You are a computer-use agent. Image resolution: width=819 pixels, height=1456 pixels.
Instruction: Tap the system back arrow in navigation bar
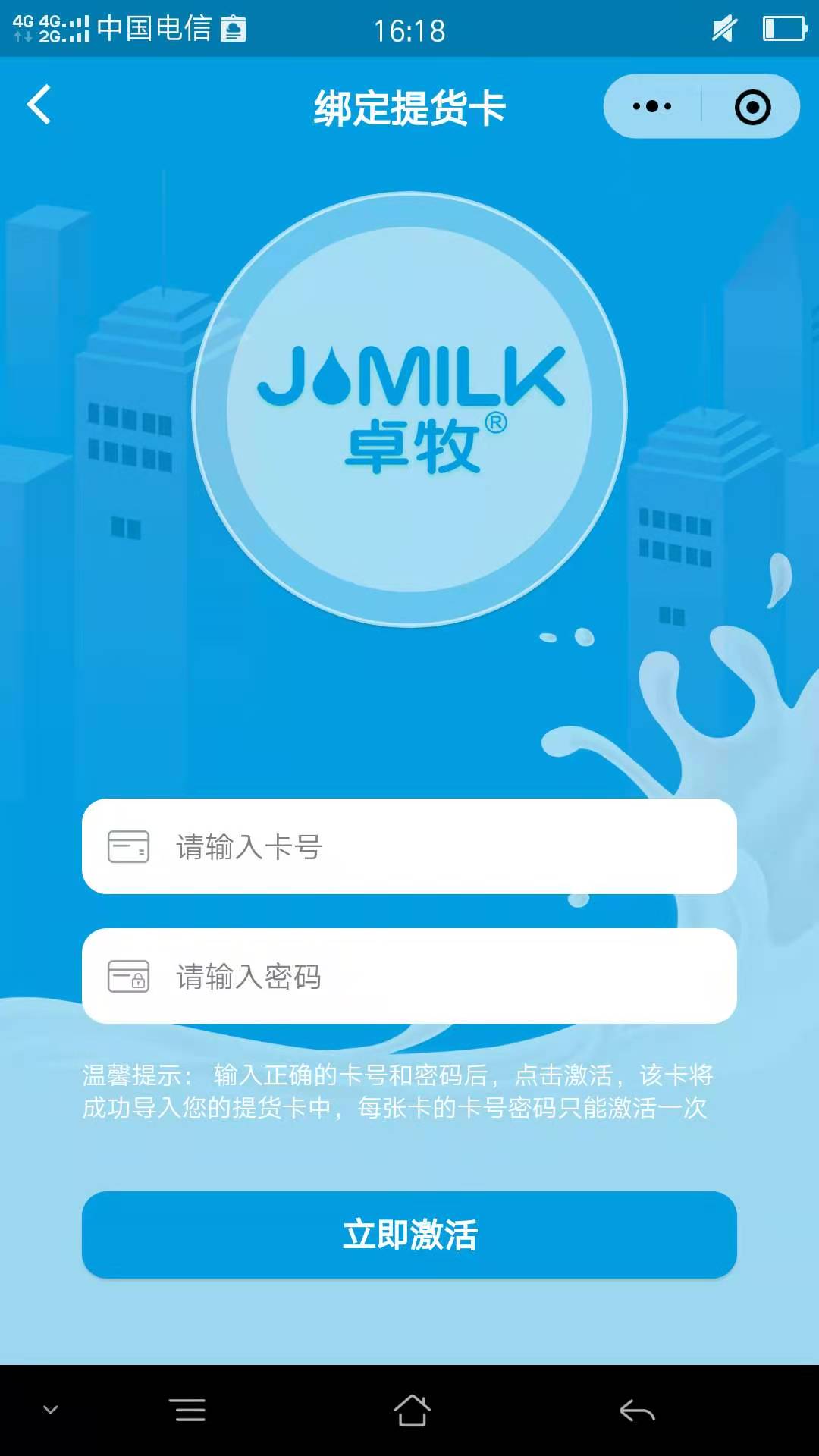point(637,1410)
